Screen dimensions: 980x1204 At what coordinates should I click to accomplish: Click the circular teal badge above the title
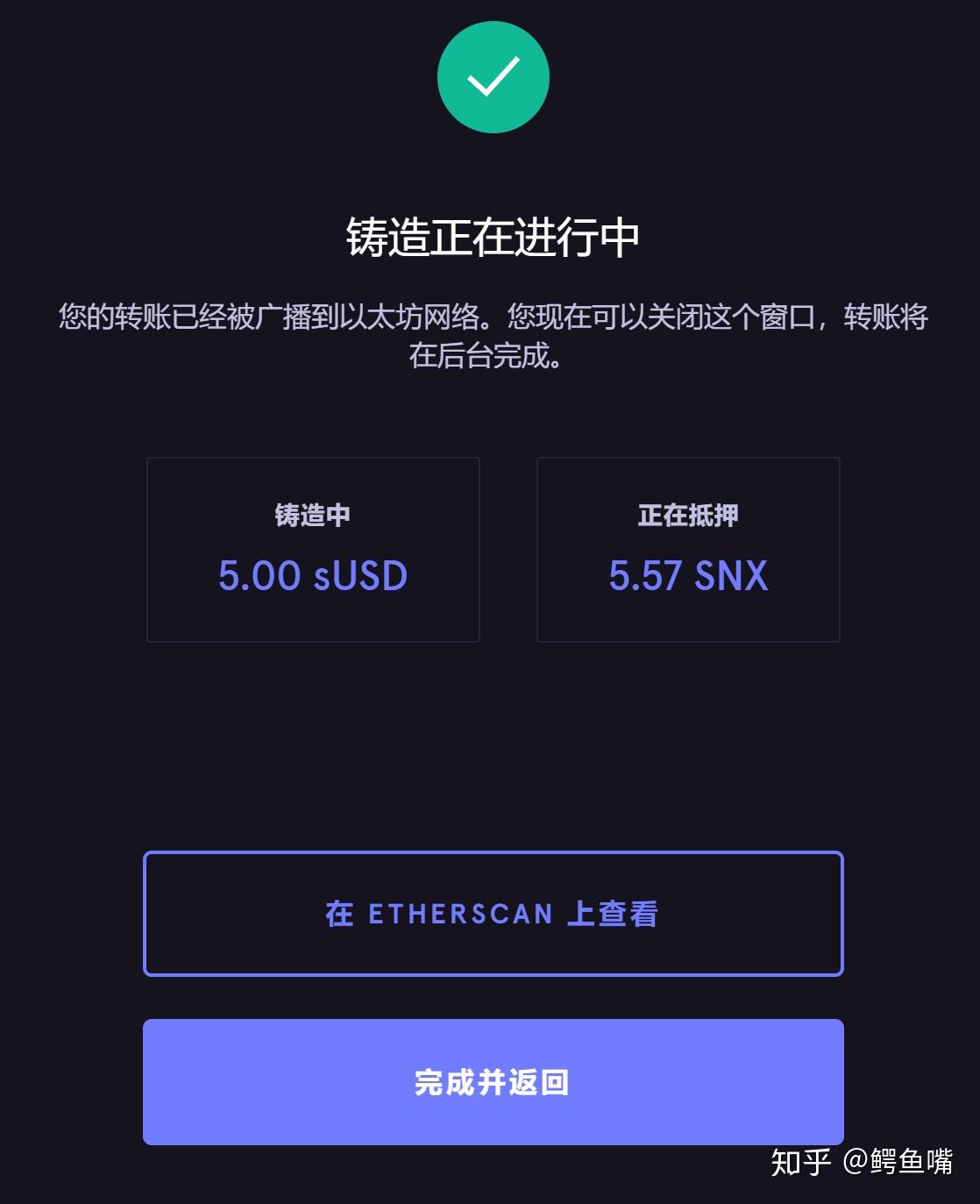click(493, 77)
